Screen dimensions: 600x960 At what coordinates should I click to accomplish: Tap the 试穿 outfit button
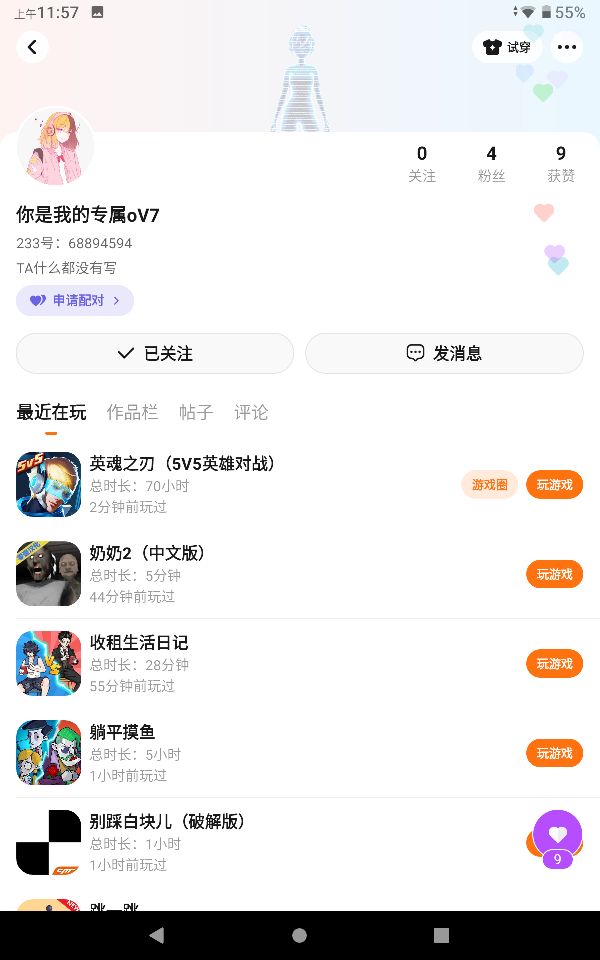coord(507,47)
